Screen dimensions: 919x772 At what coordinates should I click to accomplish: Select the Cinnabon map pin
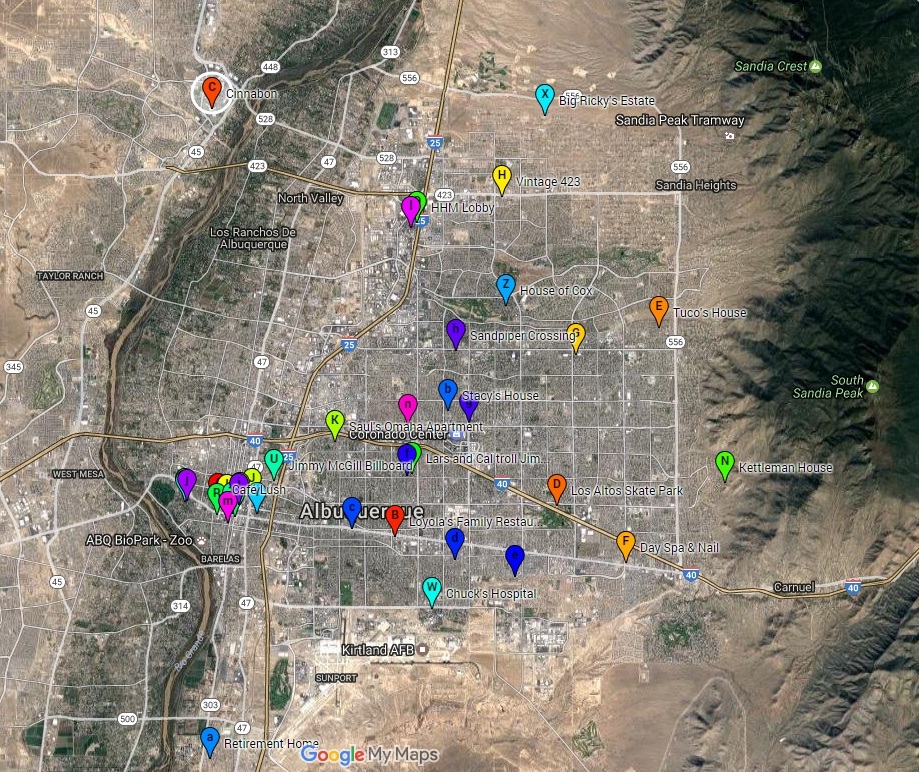pyautogui.click(x=211, y=90)
